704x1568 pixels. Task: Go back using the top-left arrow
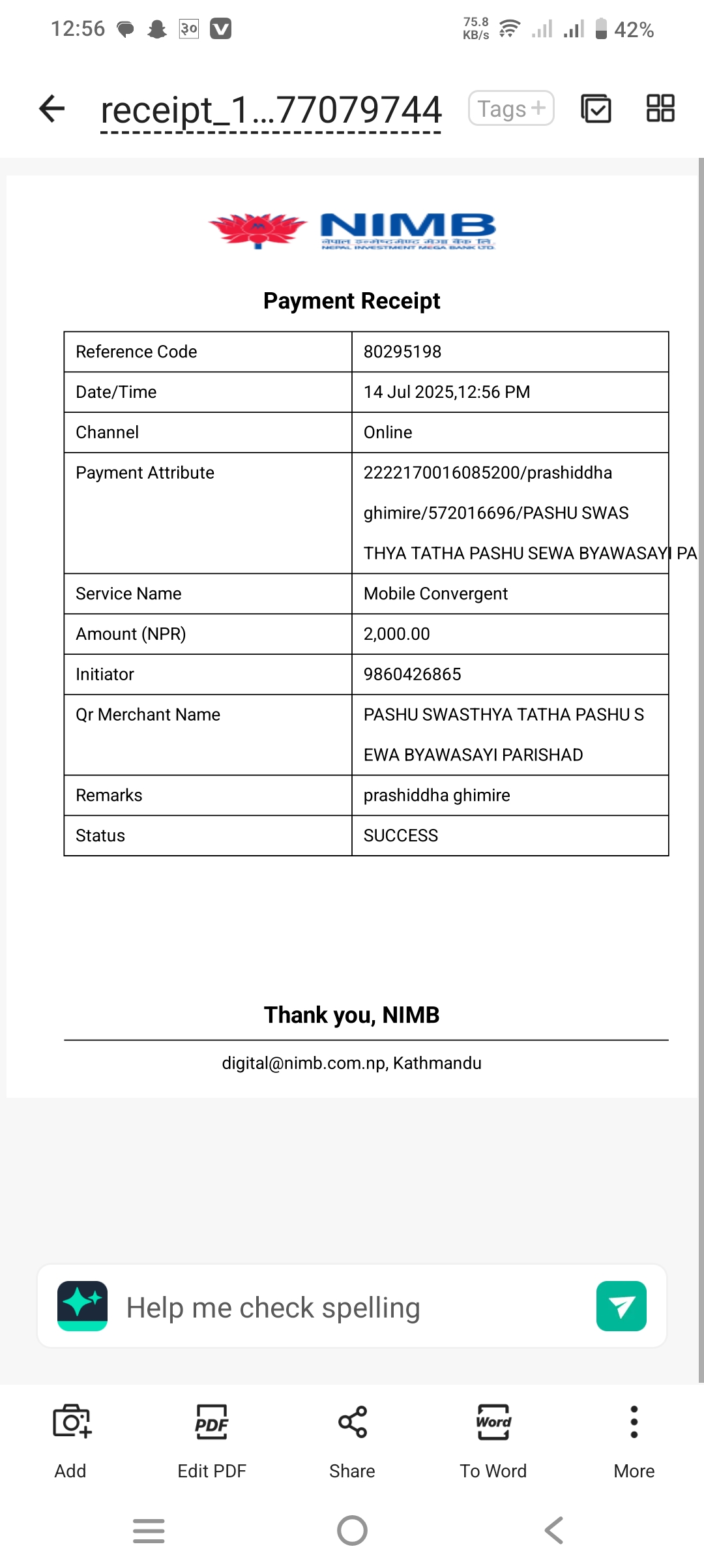[52, 108]
